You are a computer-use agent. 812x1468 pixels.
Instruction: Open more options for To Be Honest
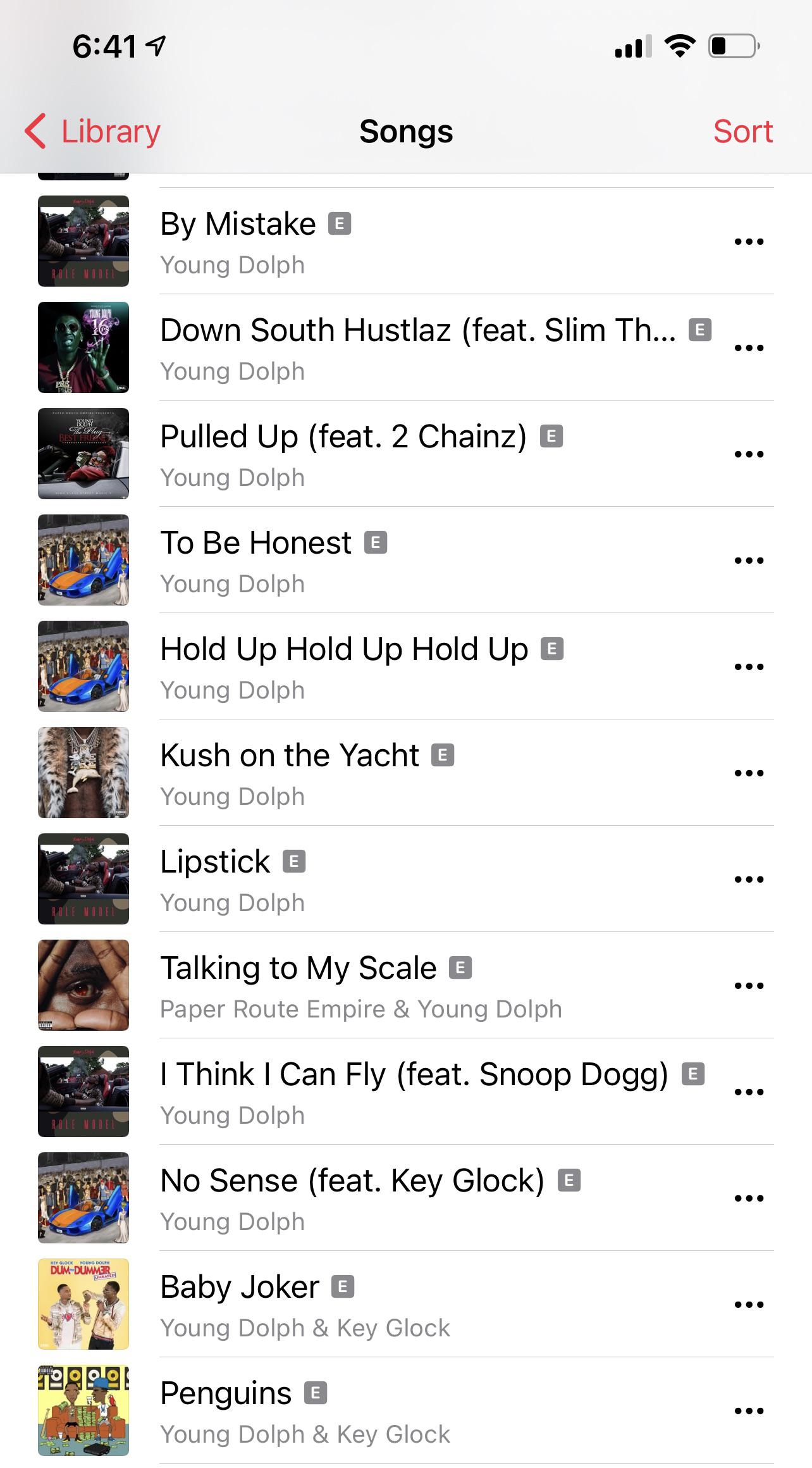point(749,561)
